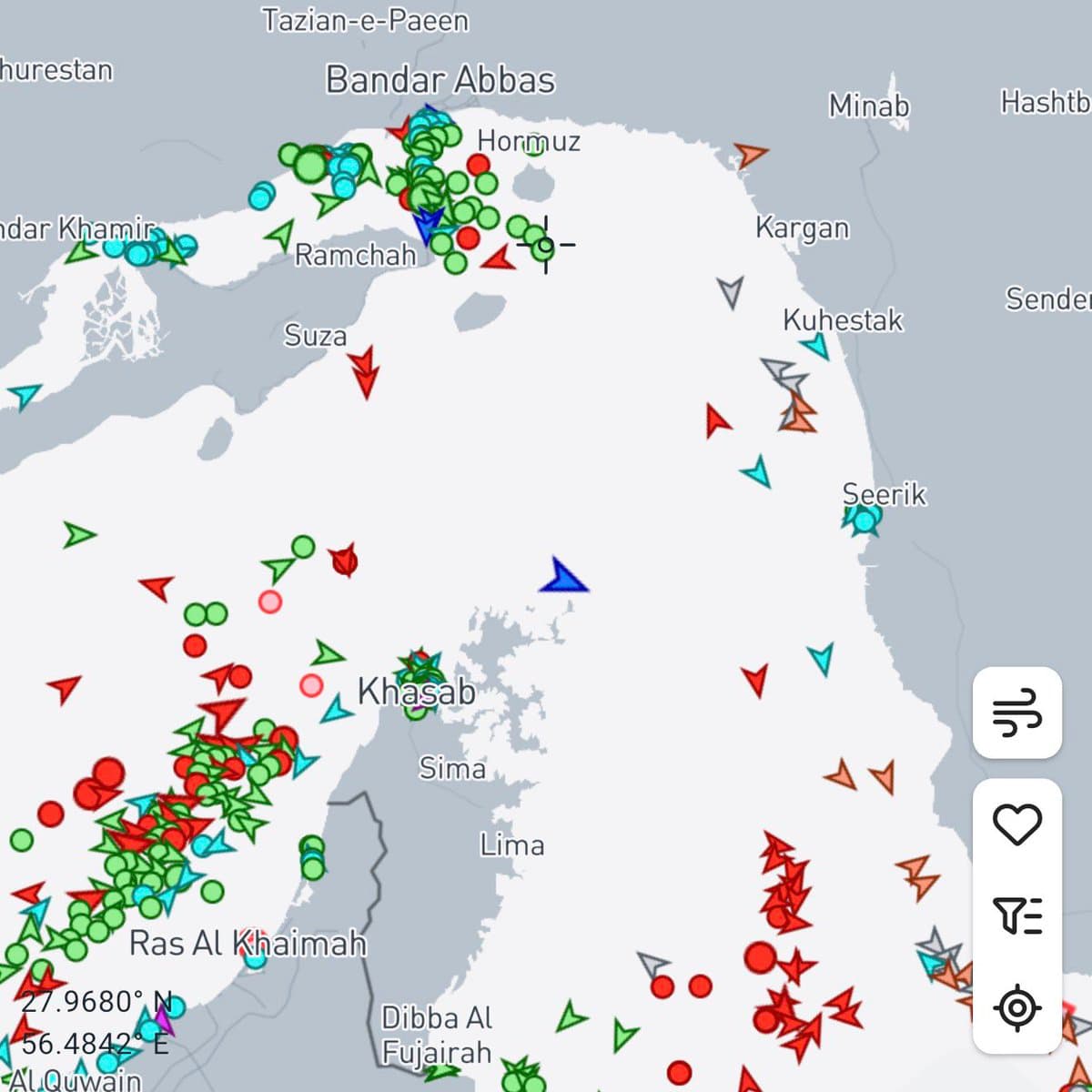Center the map on my location
The width and height of the screenshot is (1092, 1092).
1016,1007
